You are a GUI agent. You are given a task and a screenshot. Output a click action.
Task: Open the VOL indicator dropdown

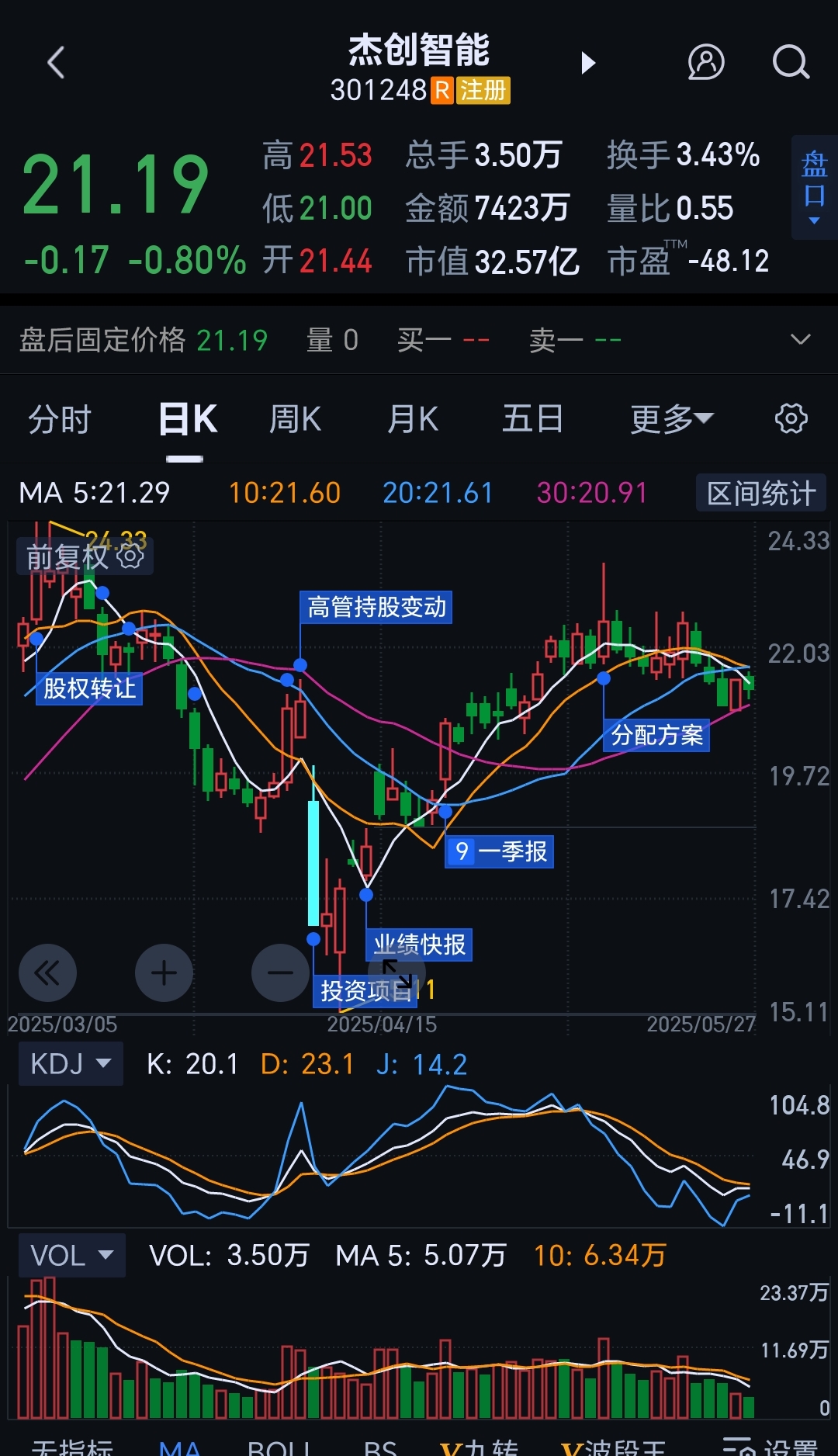coord(71,1255)
